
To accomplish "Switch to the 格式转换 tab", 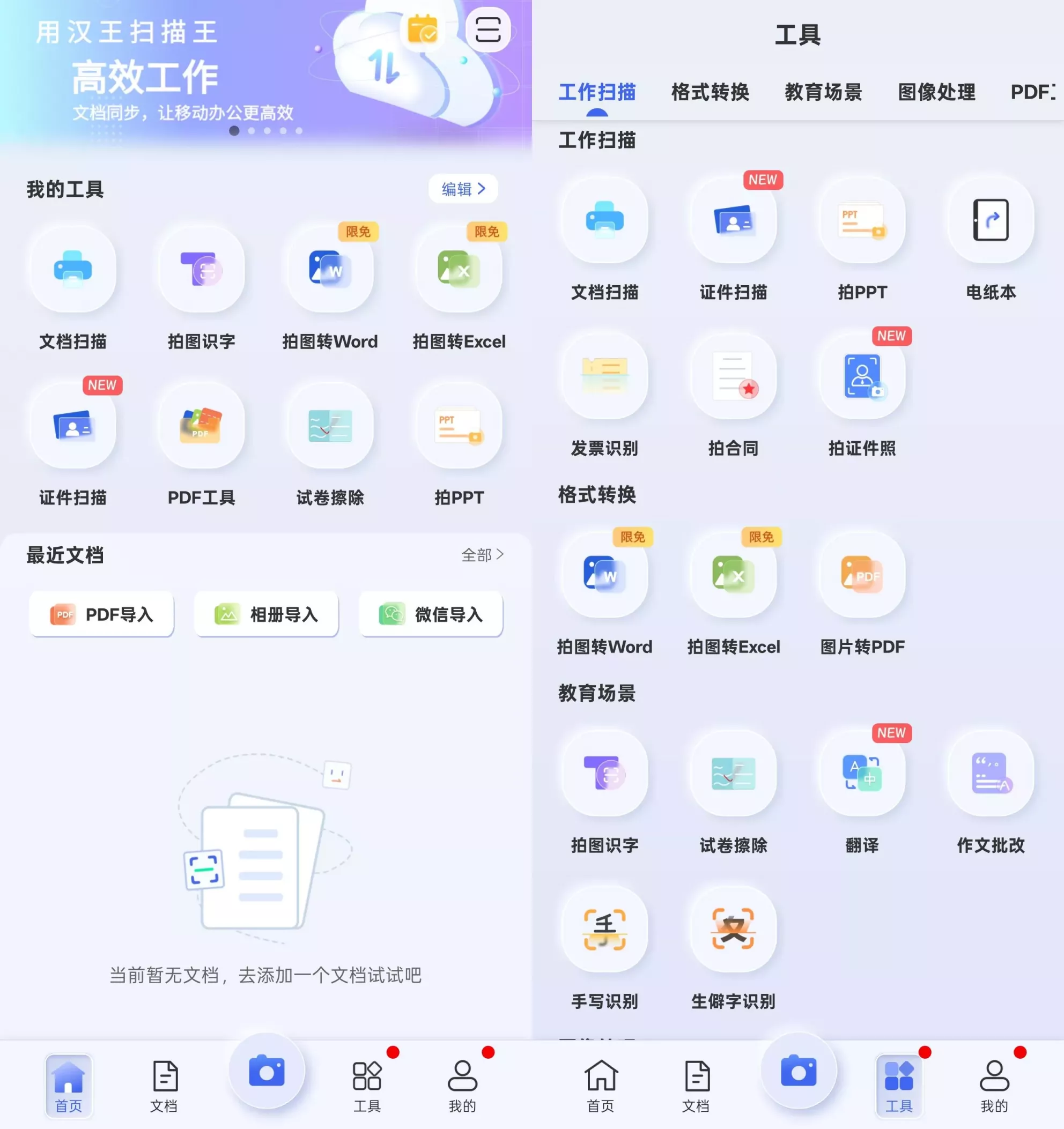I will [x=710, y=92].
